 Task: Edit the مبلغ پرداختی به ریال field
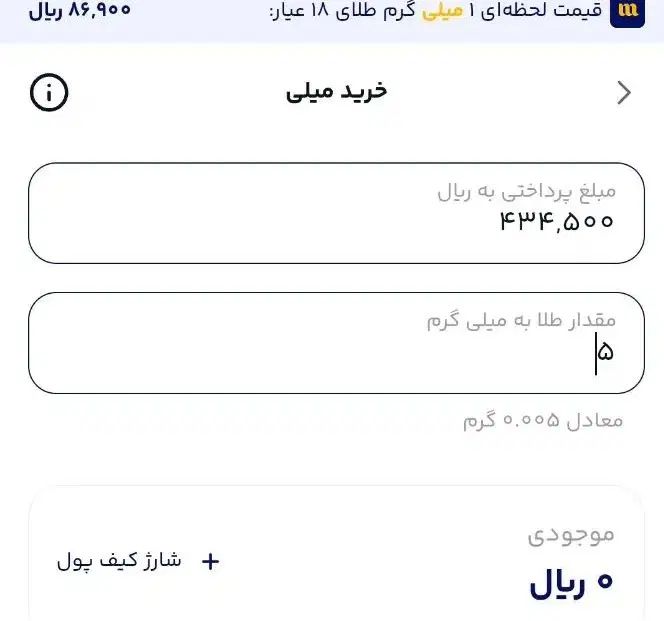click(336, 213)
